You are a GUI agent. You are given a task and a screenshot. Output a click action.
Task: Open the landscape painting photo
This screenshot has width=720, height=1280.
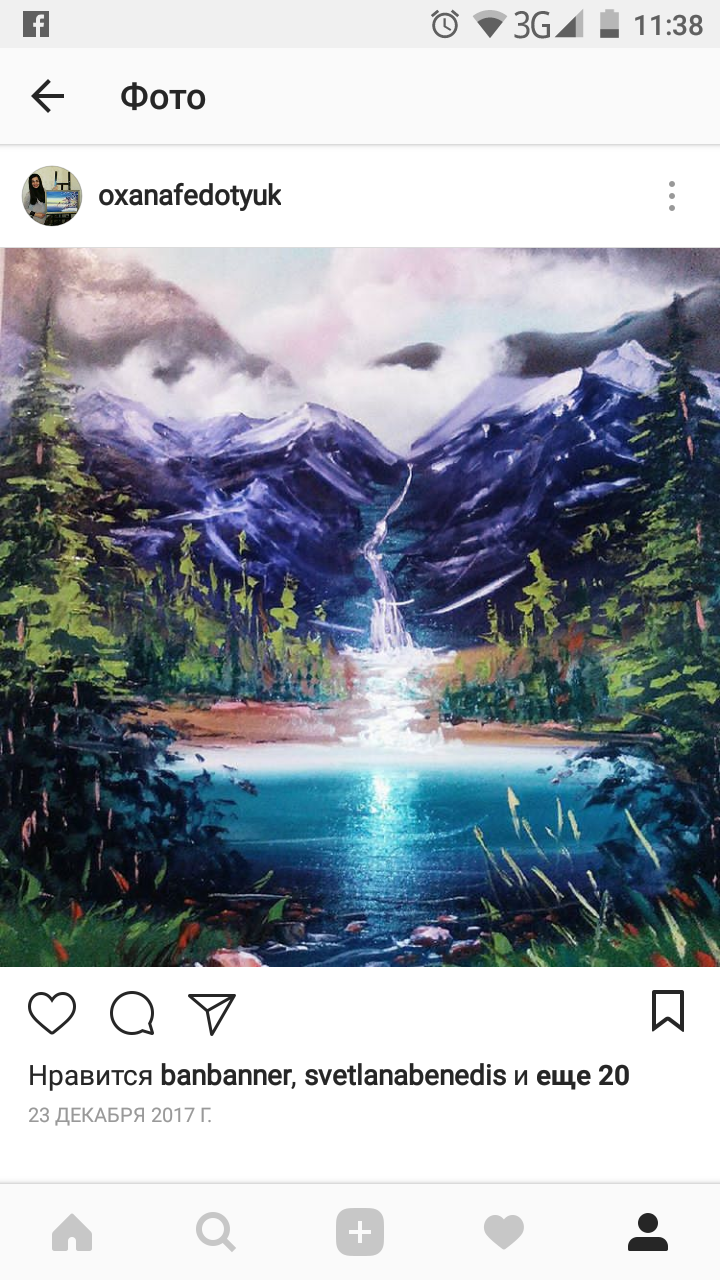360,606
